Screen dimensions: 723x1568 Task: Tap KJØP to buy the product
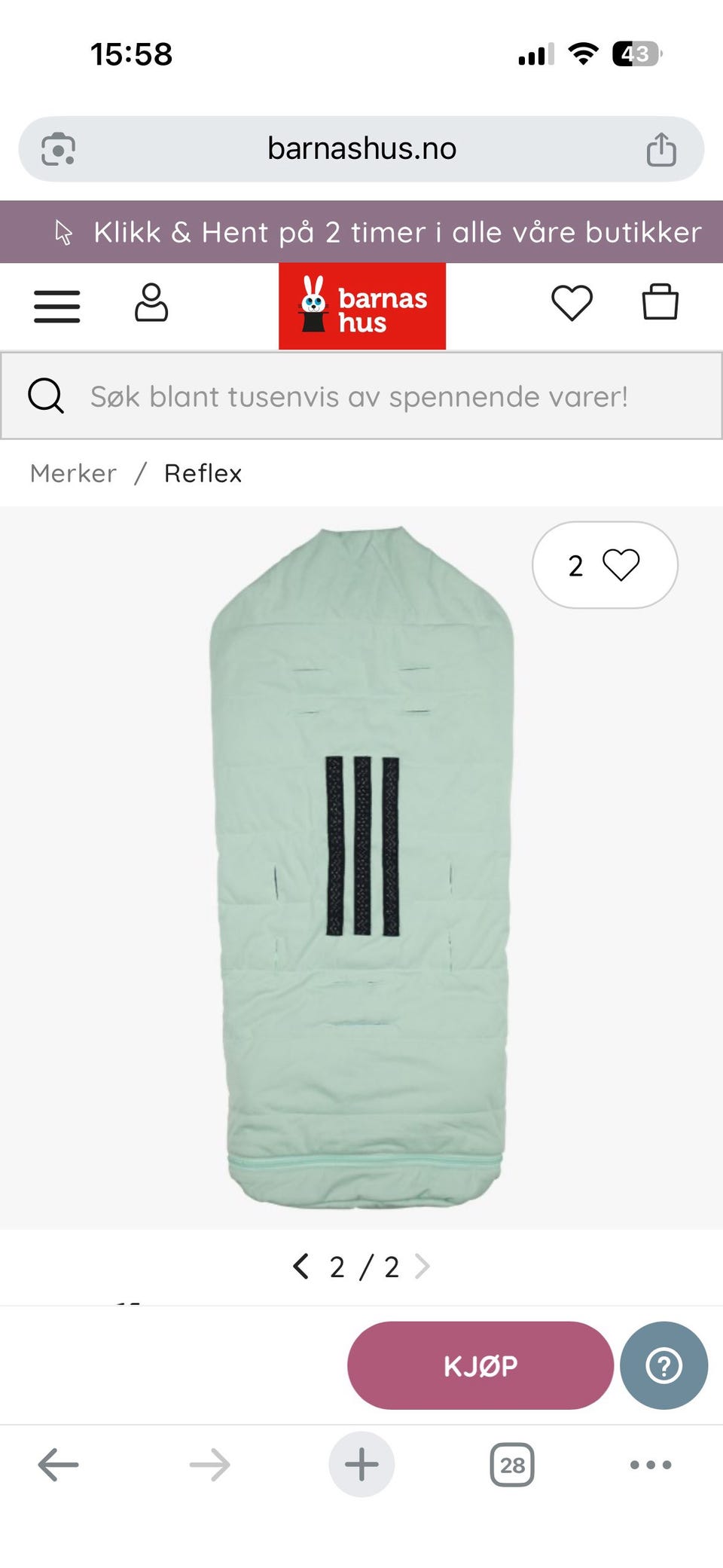coord(480,1365)
